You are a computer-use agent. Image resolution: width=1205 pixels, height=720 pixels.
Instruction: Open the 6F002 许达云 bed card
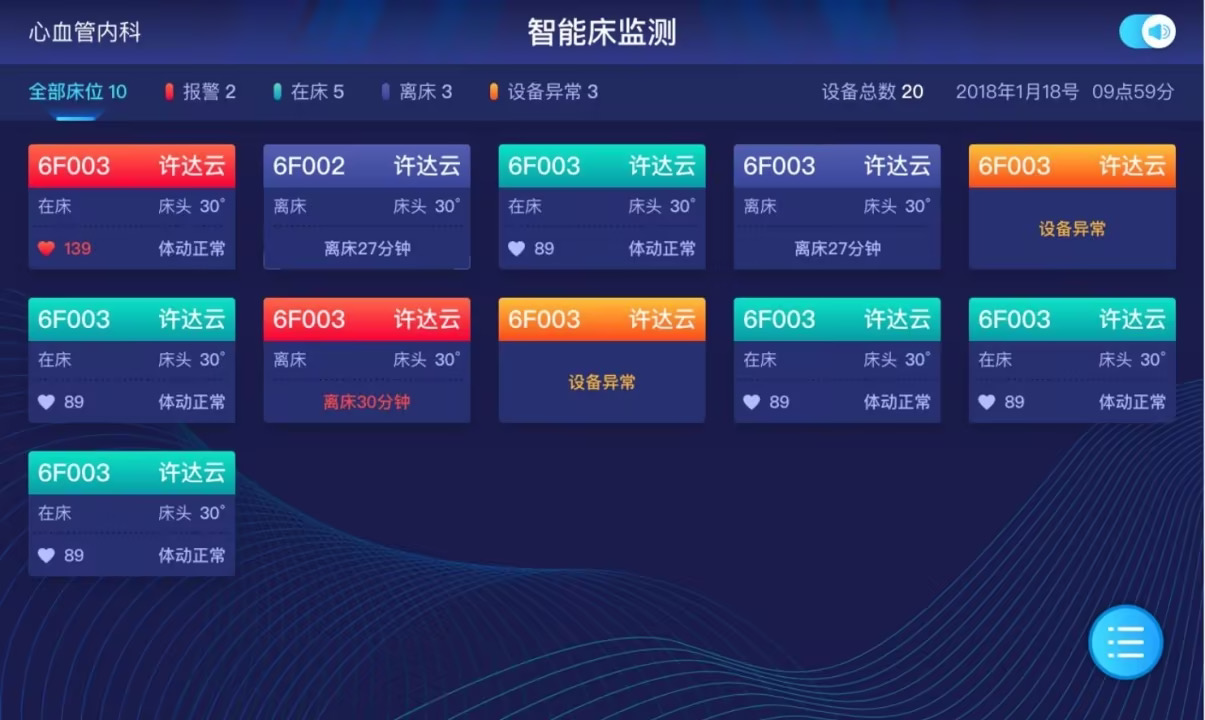coord(366,207)
